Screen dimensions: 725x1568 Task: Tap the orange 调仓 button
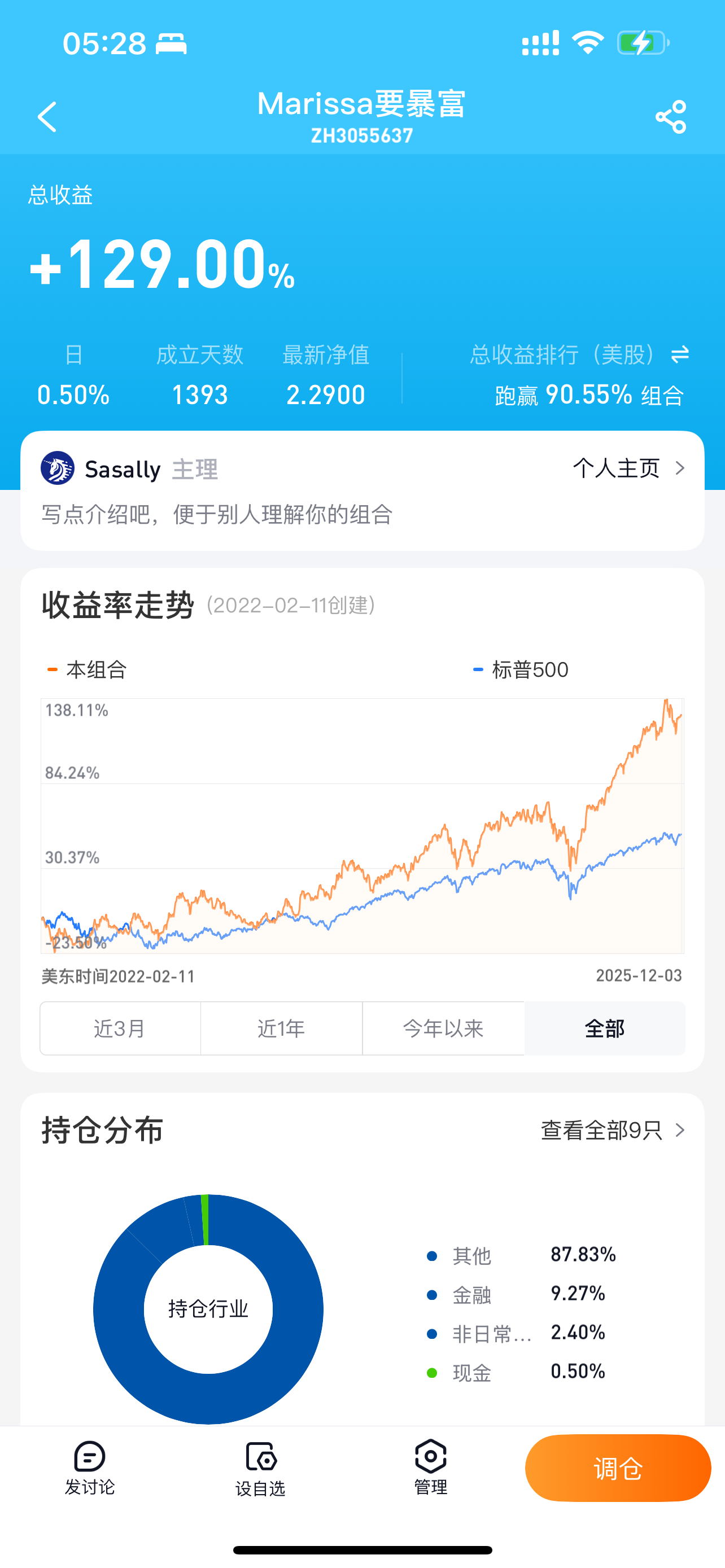(618, 1468)
